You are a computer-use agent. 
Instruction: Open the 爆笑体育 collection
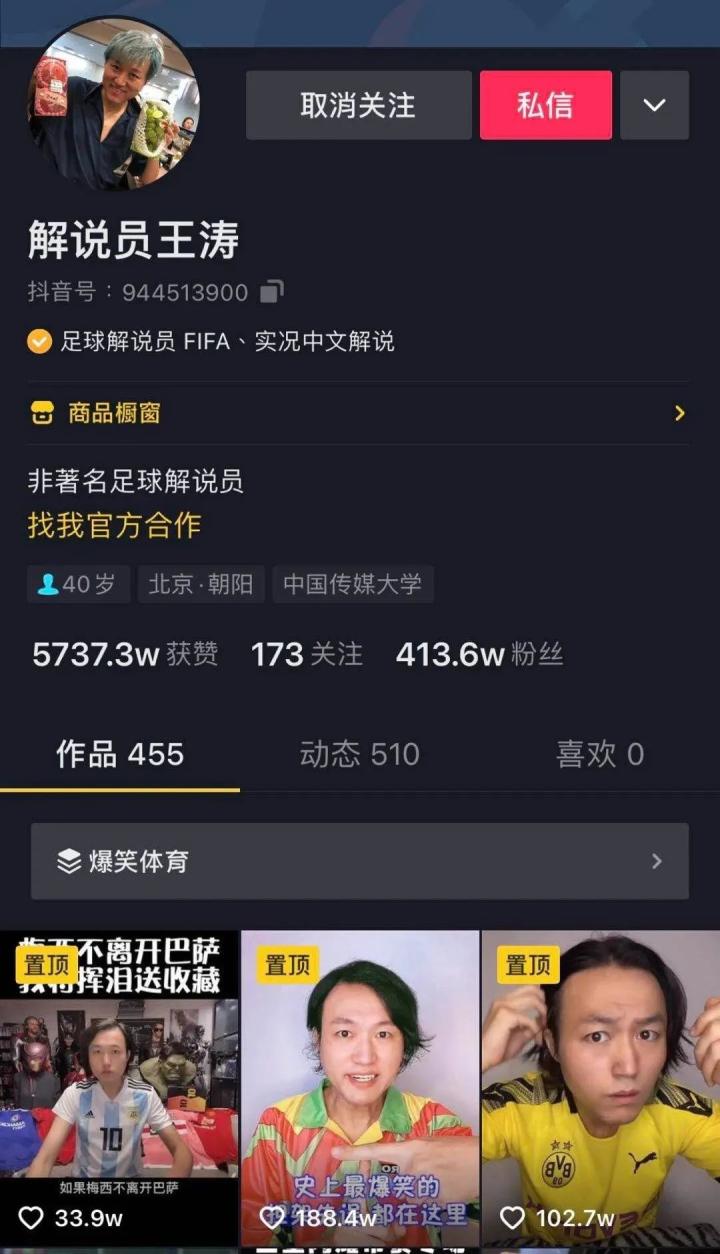(359, 861)
